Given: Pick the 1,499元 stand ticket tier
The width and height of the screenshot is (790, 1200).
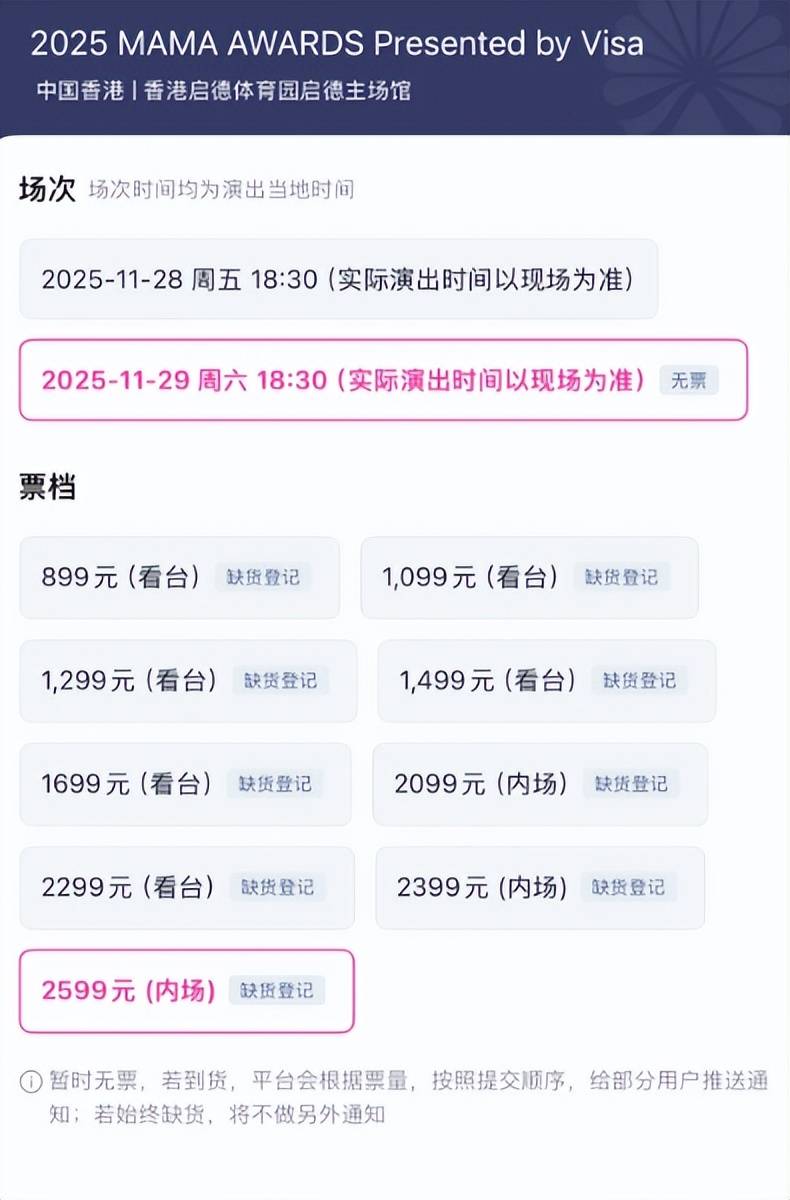Looking at the screenshot, I should point(546,681).
